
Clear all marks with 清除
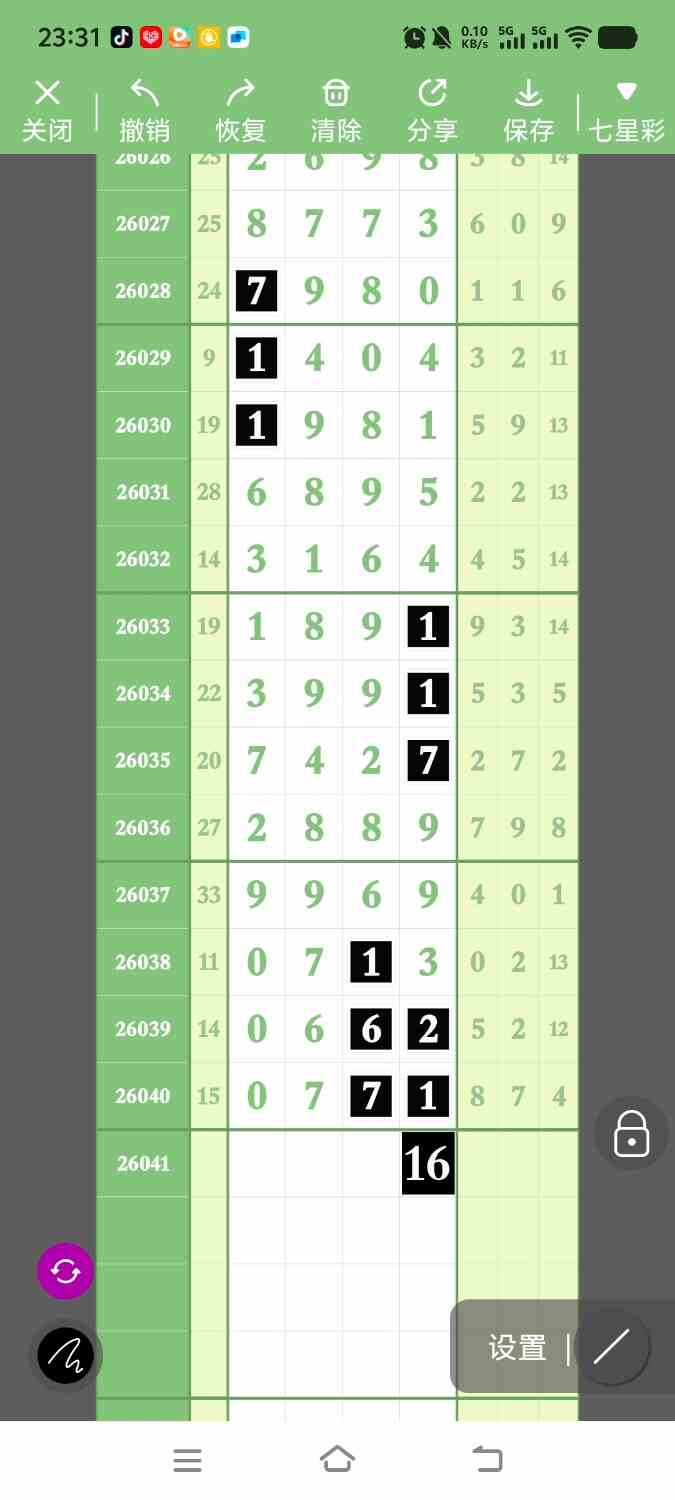(336, 111)
